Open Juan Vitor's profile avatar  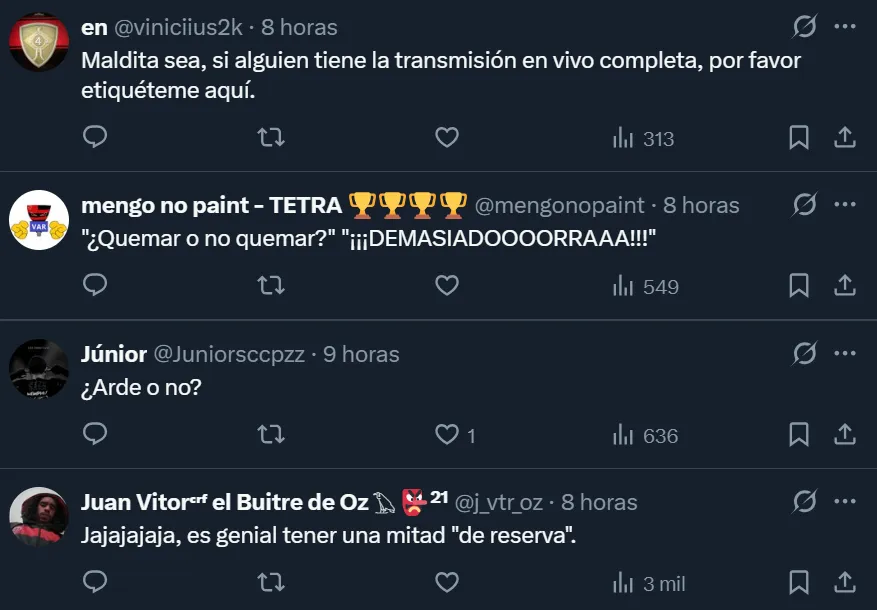click(39, 517)
